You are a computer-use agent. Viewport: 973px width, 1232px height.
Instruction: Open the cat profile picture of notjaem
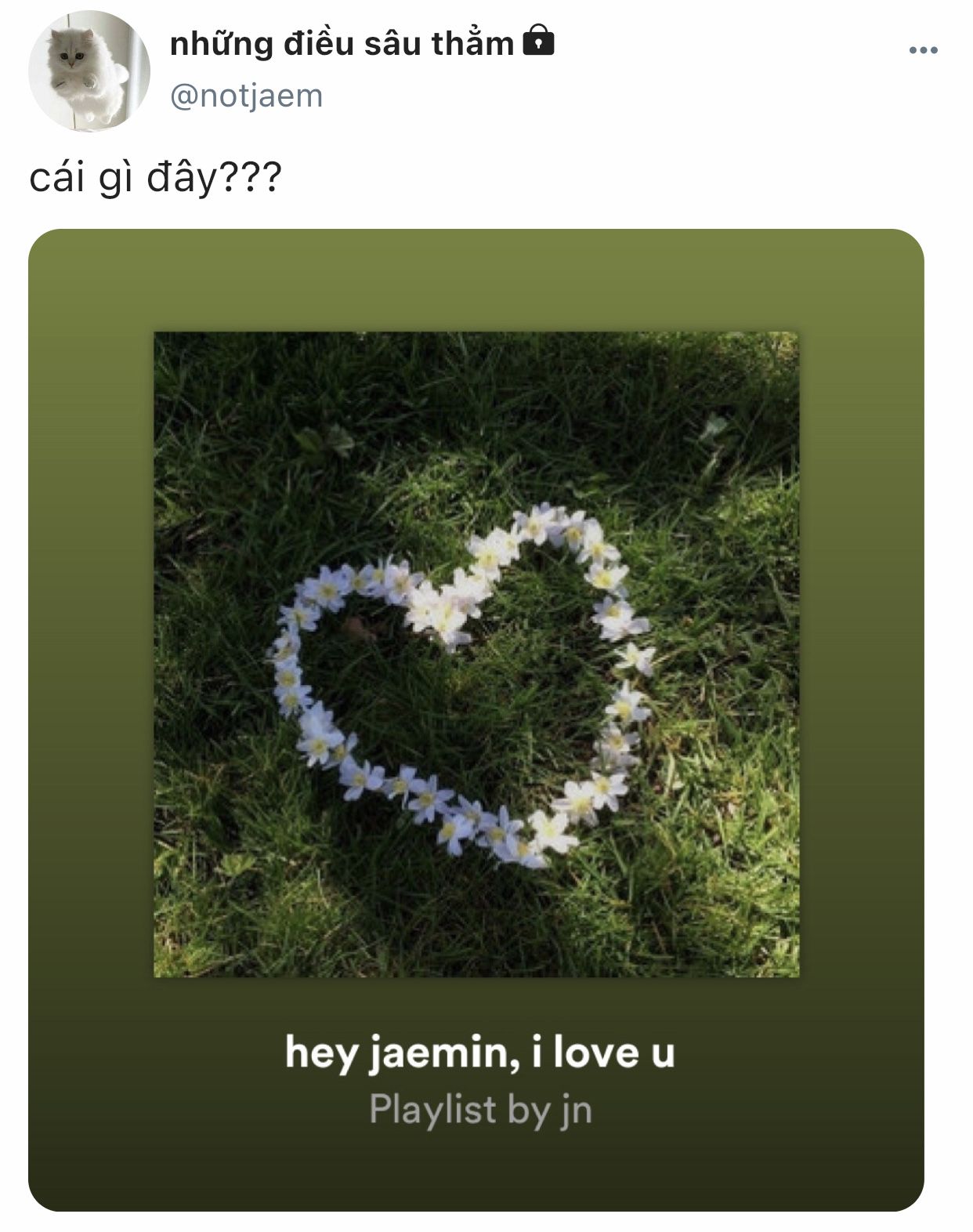pos(89,71)
